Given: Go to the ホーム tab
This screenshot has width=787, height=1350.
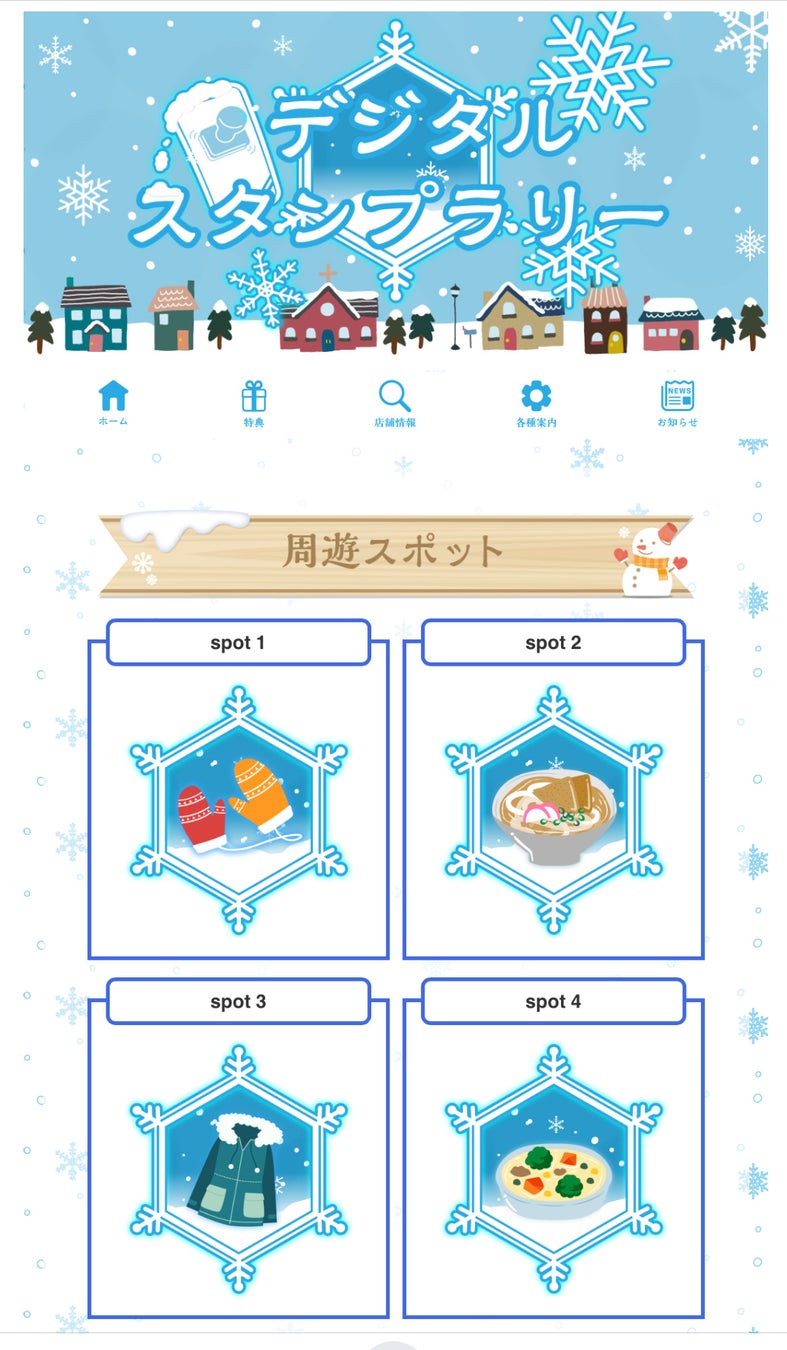Looking at the screenshot, I should coord(113,403).
